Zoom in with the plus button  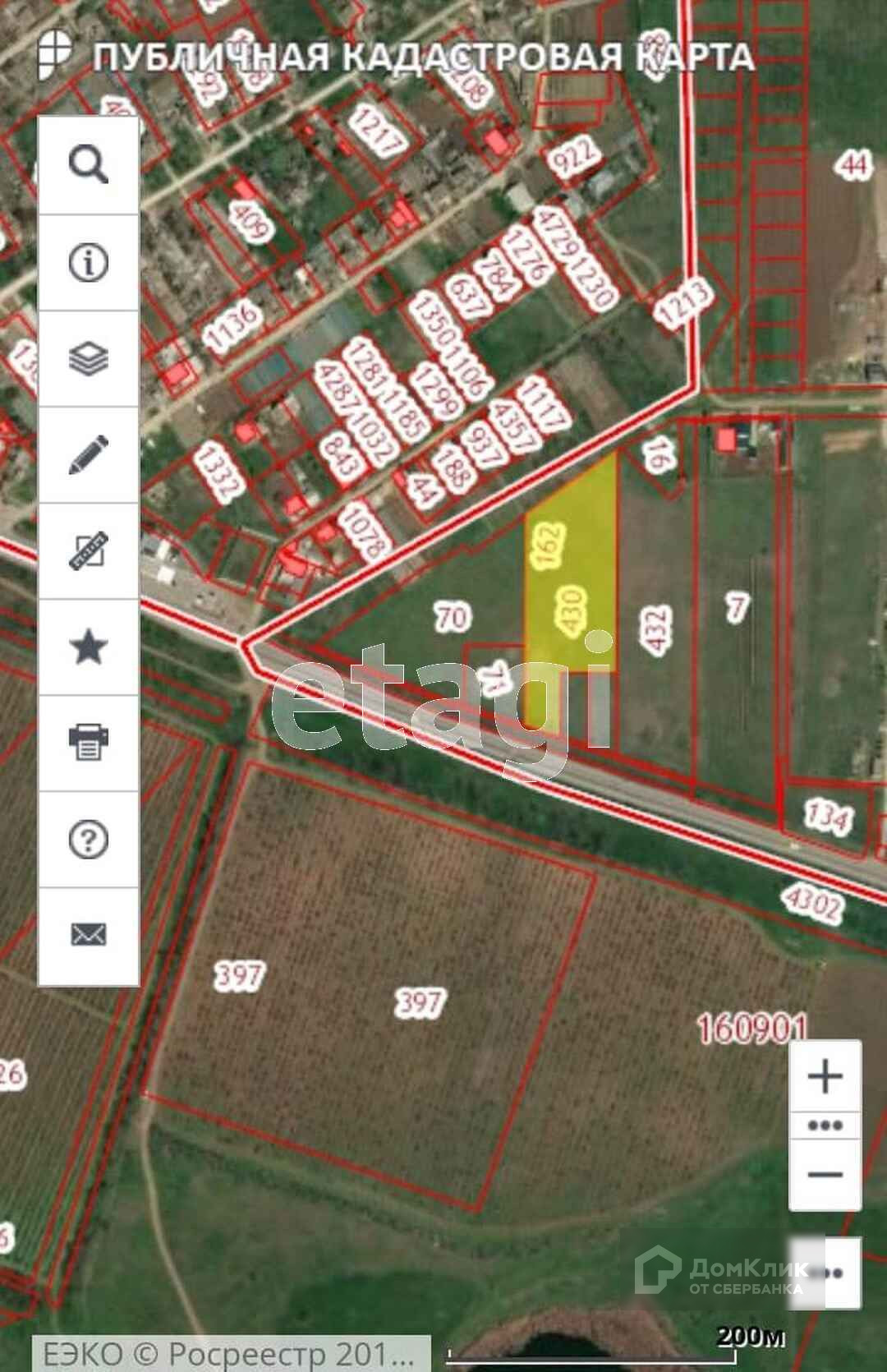[825, 1076]
